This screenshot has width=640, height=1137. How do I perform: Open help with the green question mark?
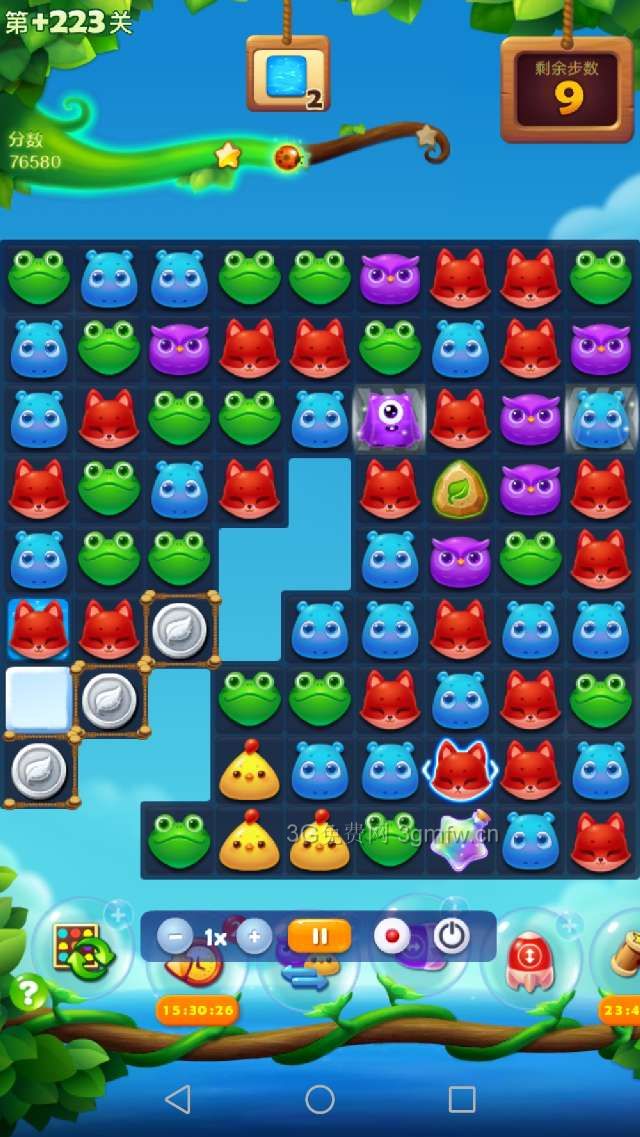pos(29,993)
